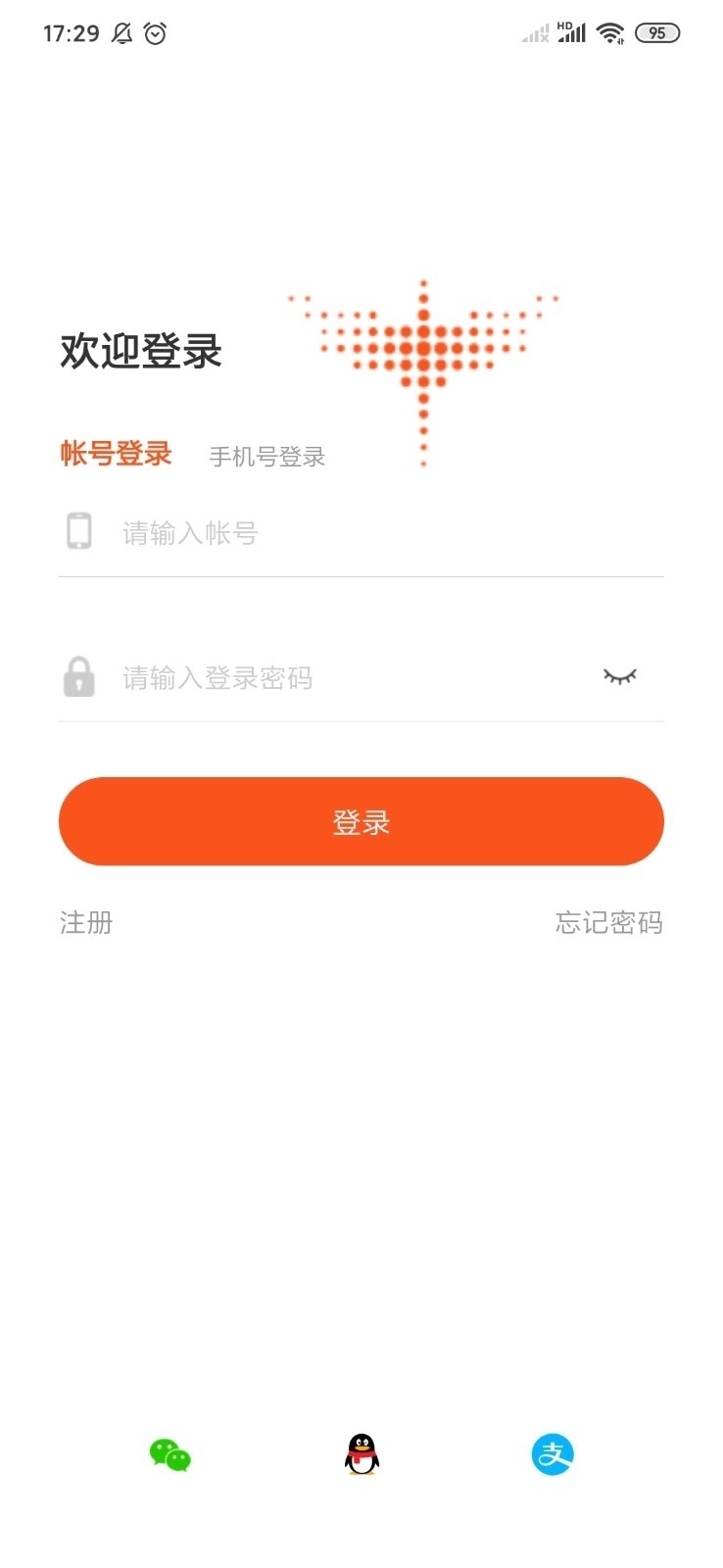Screen dimensions: 723x1568
Task: Click the WiFi icon in the status bar
Action: 610,31
